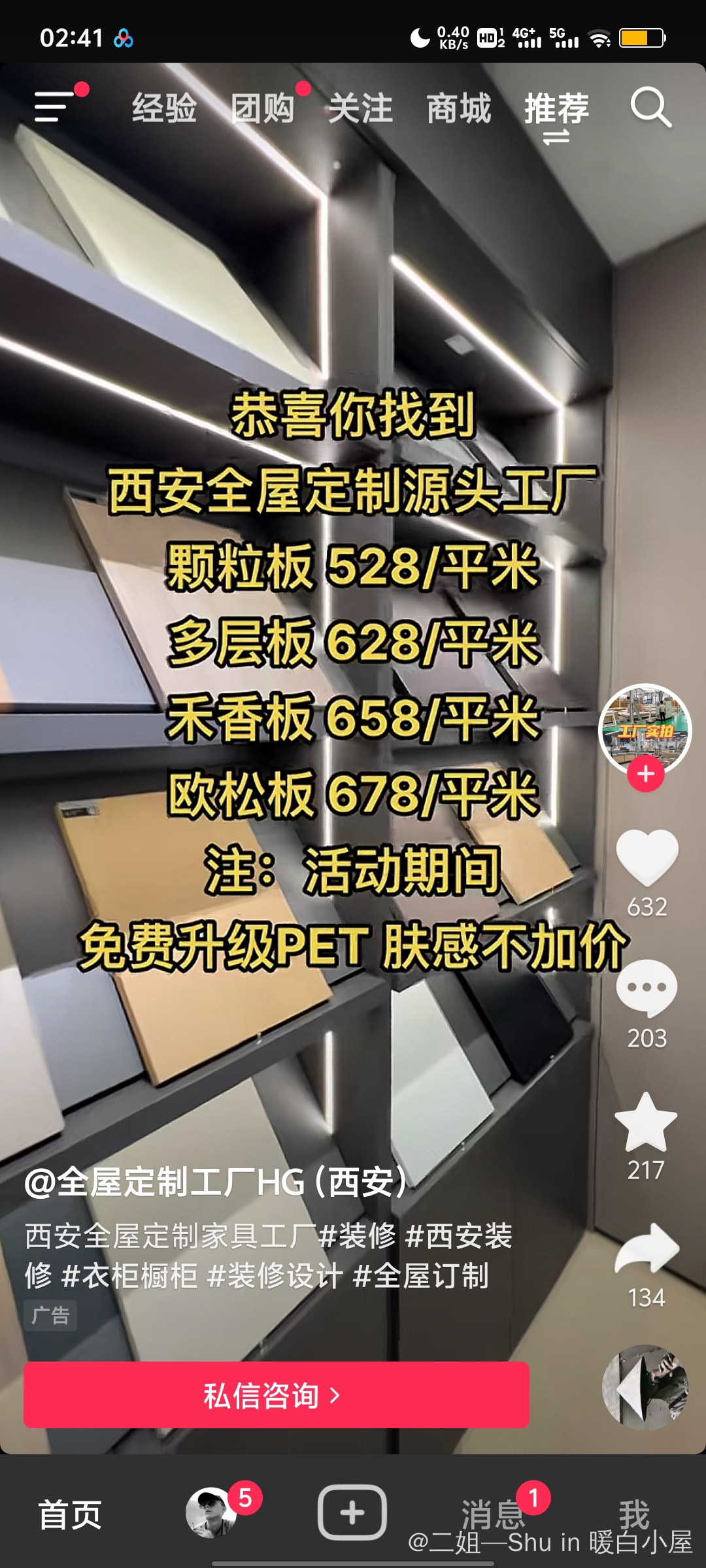Open the 消息 tab
706x1568 pixels.
point(494,1514)
